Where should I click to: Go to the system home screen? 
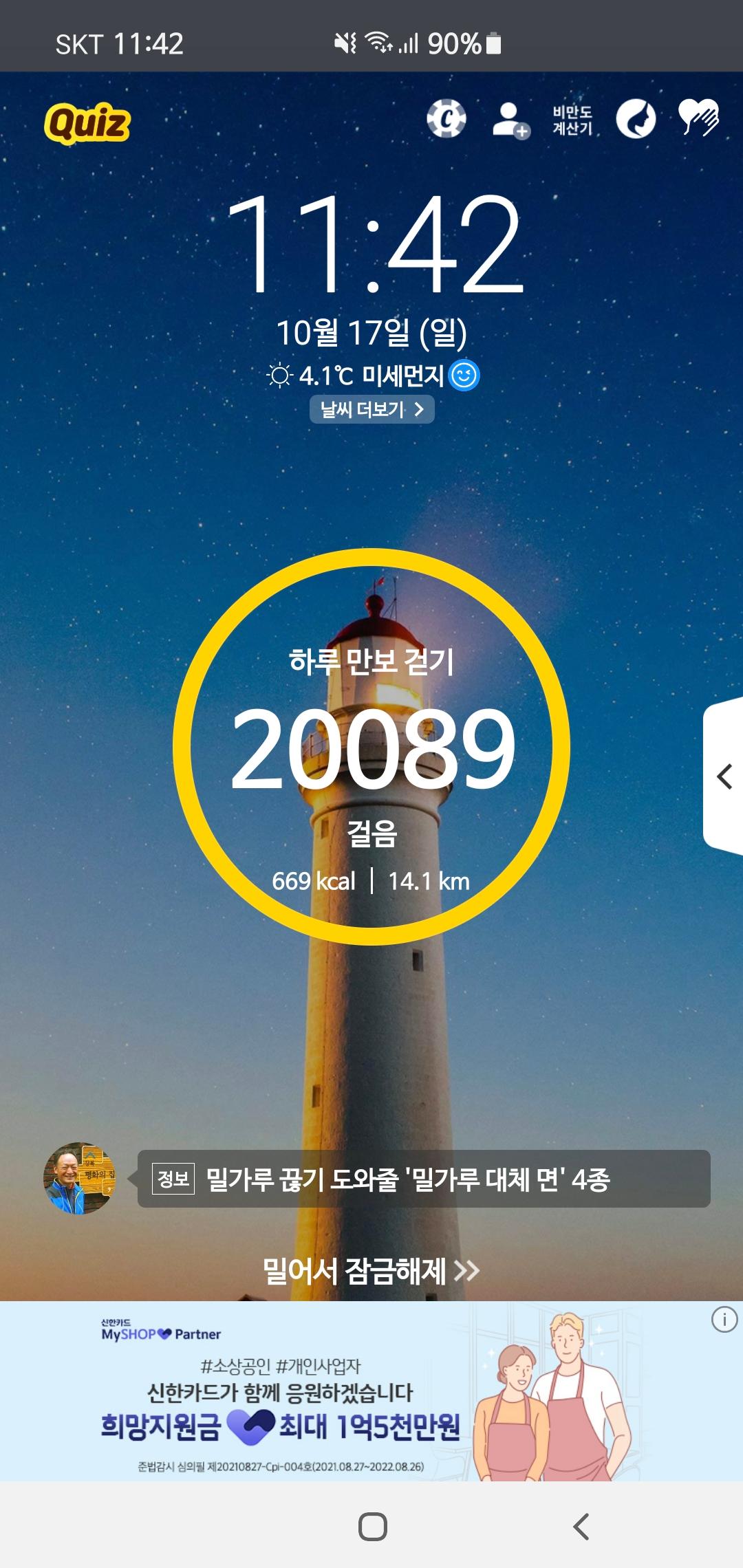point(372,1527)
